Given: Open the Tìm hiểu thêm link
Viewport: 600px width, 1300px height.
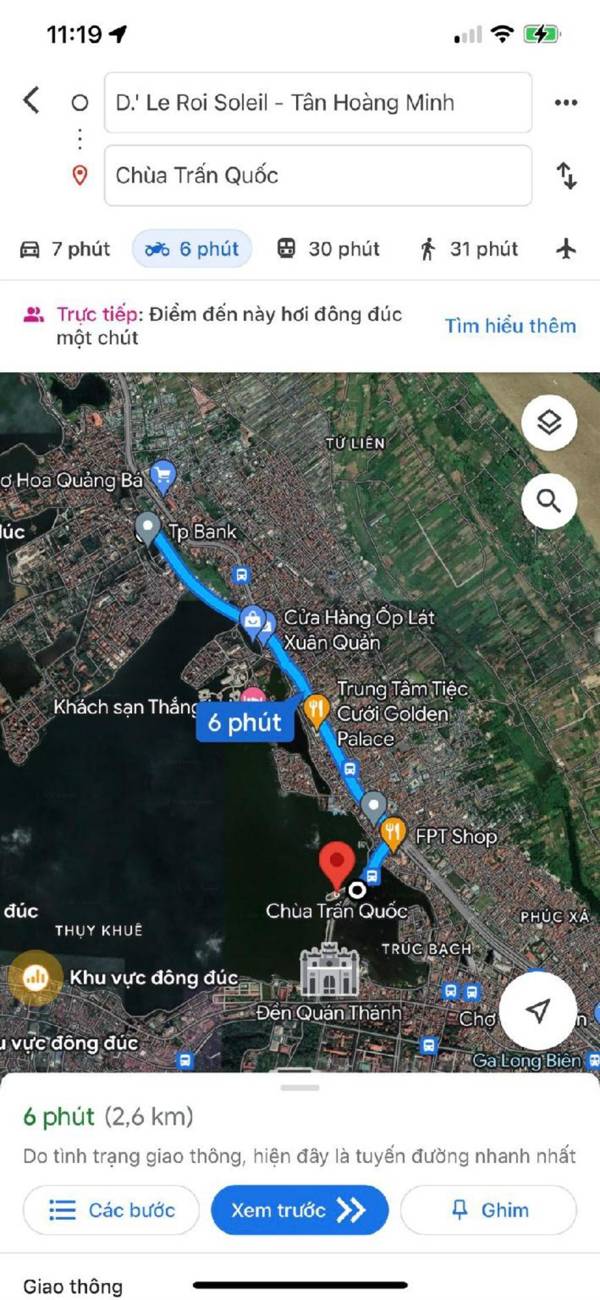Looking at the screenshot, I should coord(510,326).
